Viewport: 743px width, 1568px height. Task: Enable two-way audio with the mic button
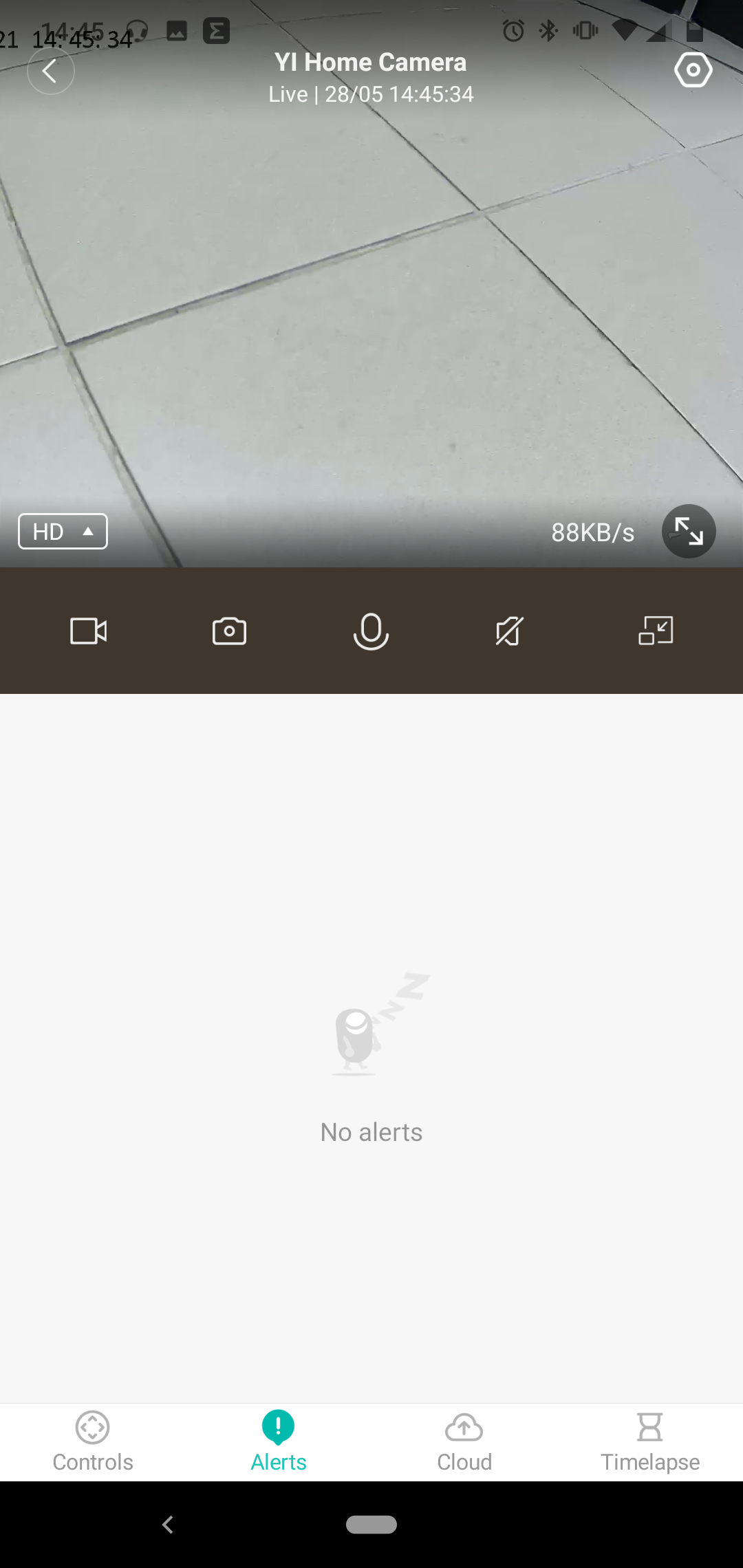coord(371,631)
